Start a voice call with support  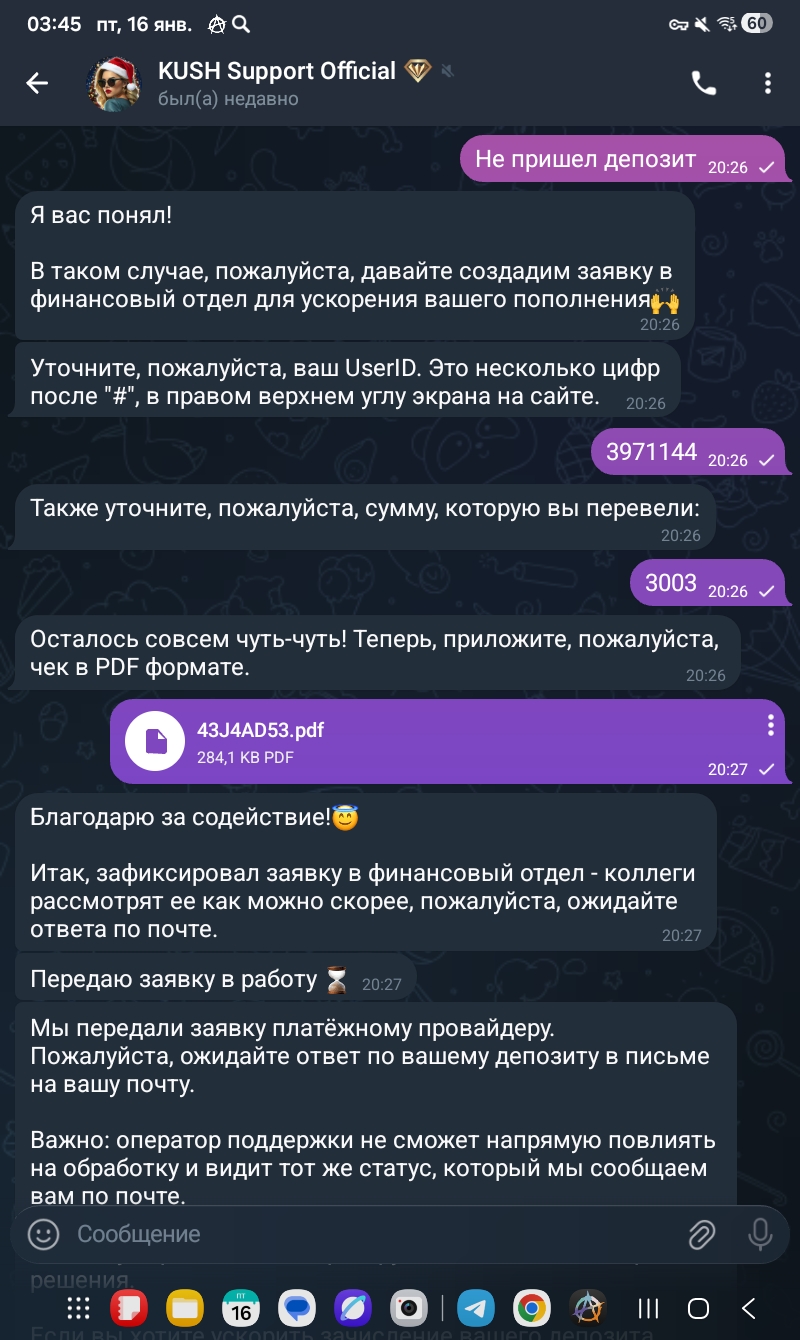click(704, 84)
